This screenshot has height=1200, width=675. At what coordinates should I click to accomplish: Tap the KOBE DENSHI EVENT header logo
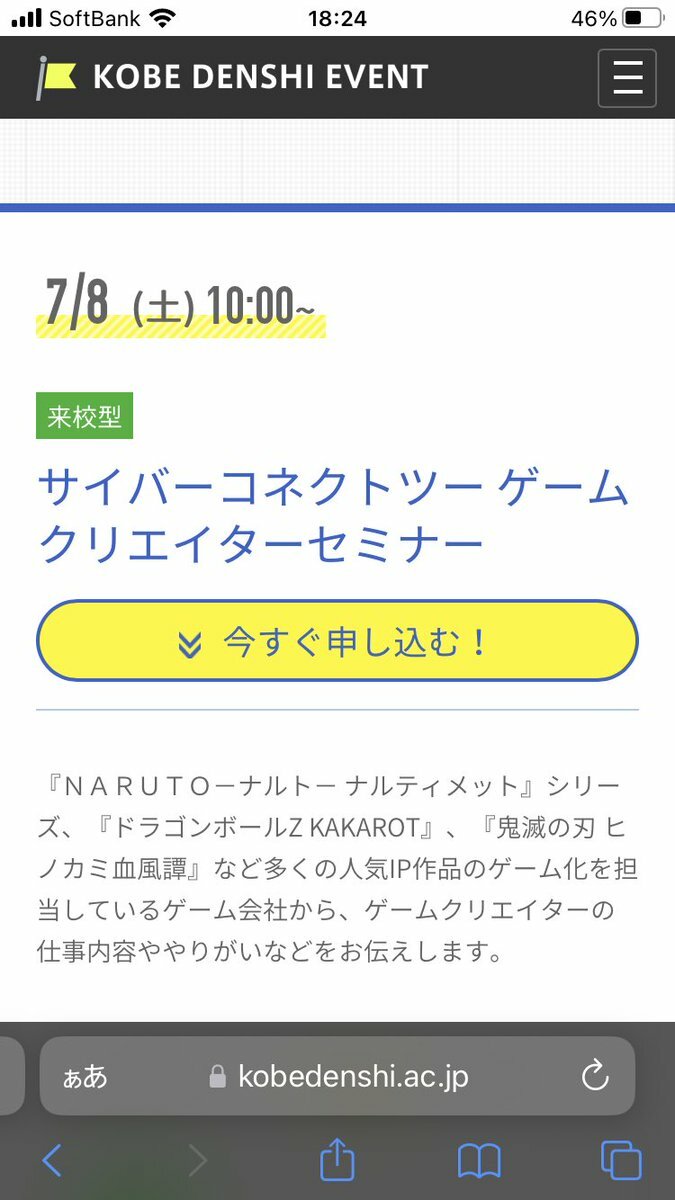tap(233, 77)
